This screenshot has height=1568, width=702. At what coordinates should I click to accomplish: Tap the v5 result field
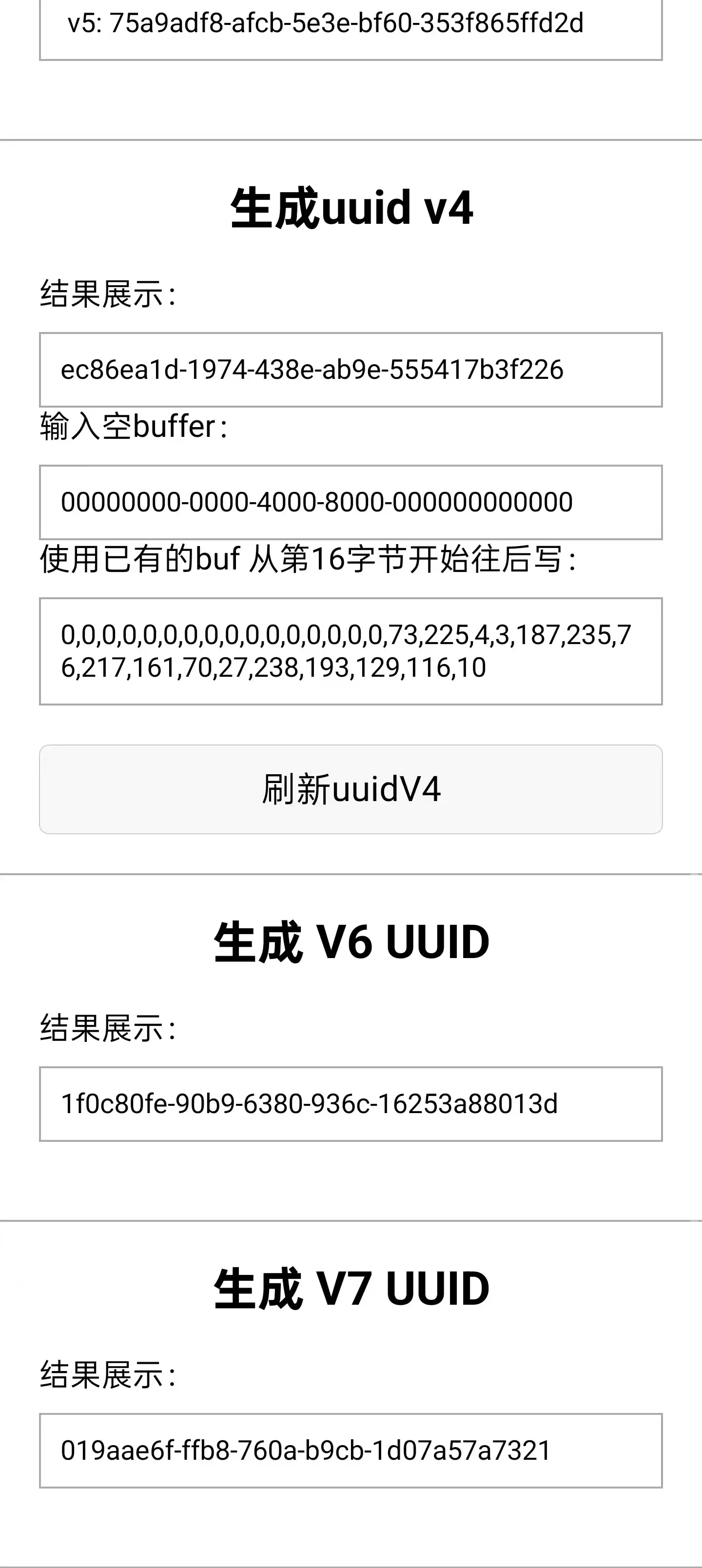351,27
